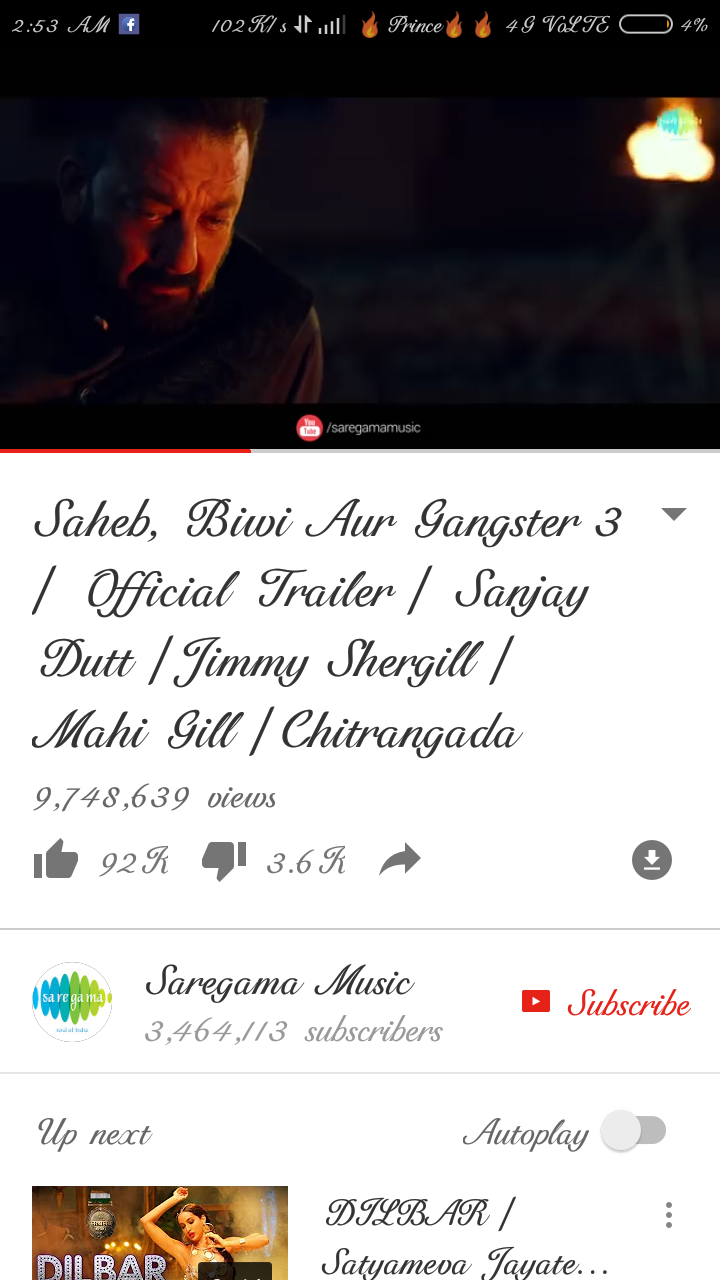Like the Saheb Biwi Aur Gangster 3 trailer

point(56,860)
